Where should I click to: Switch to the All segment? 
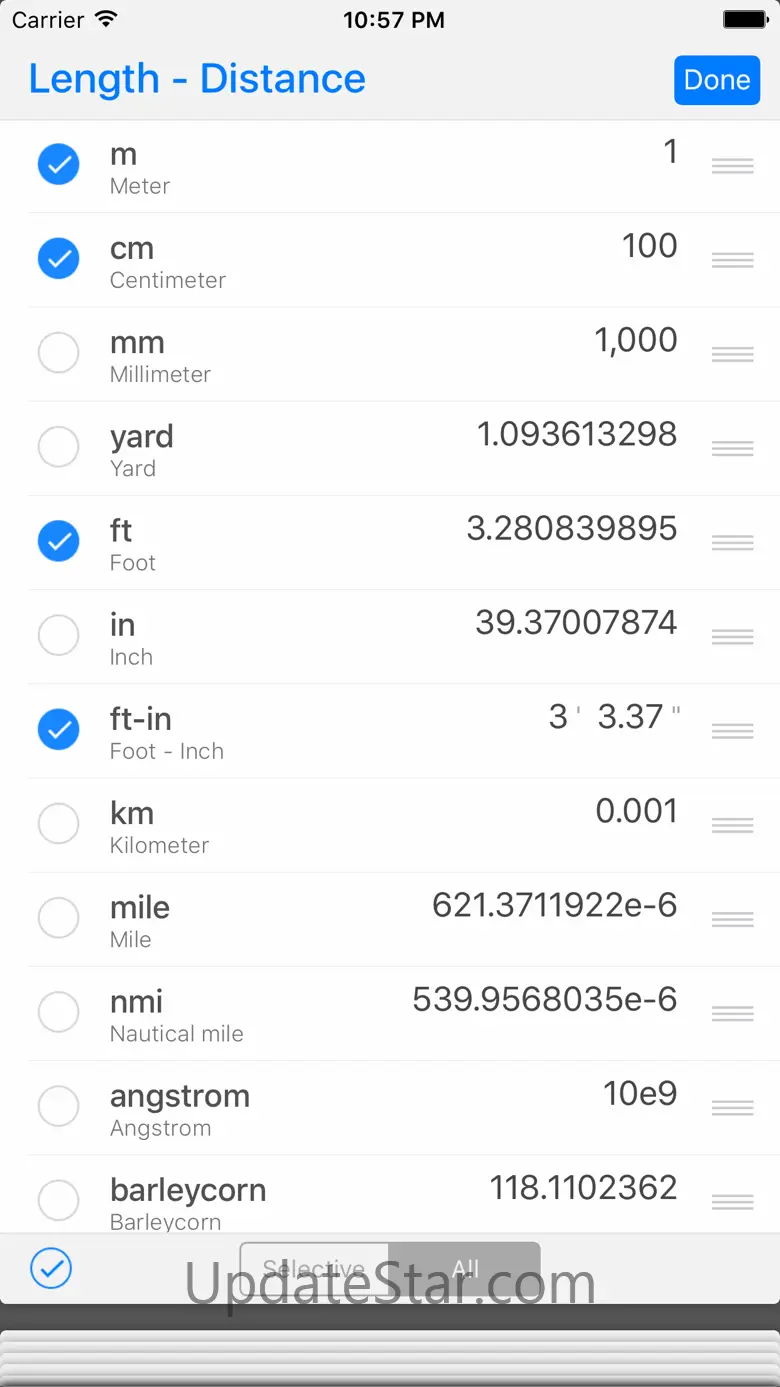click(x=465, y=1269)
